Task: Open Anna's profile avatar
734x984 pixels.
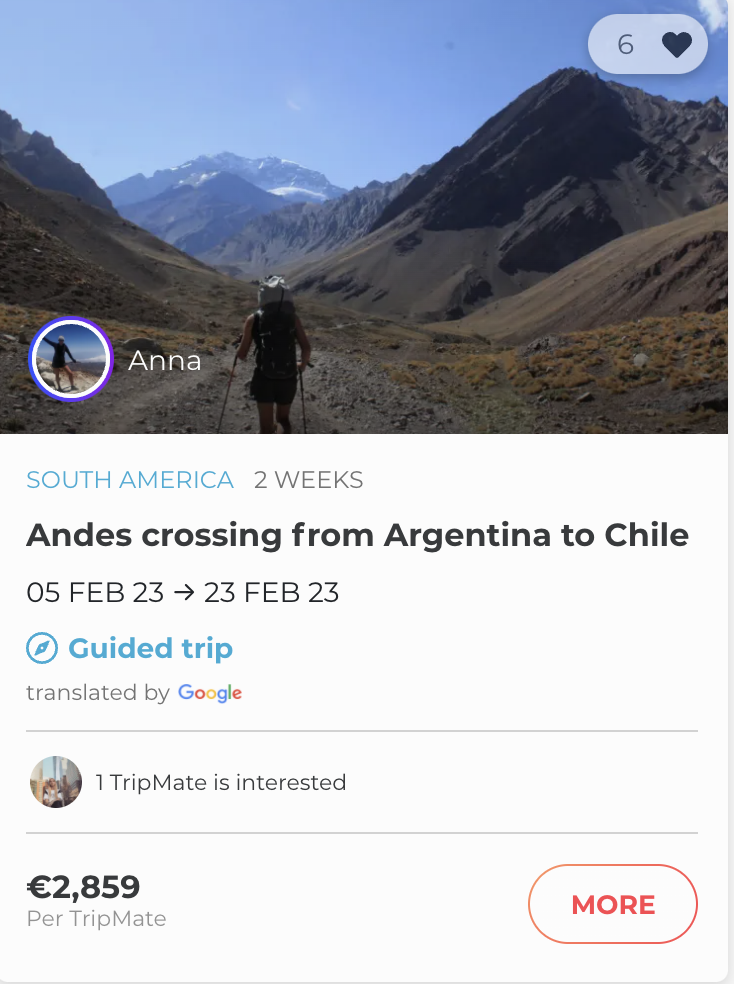Action: click(70, 360)
